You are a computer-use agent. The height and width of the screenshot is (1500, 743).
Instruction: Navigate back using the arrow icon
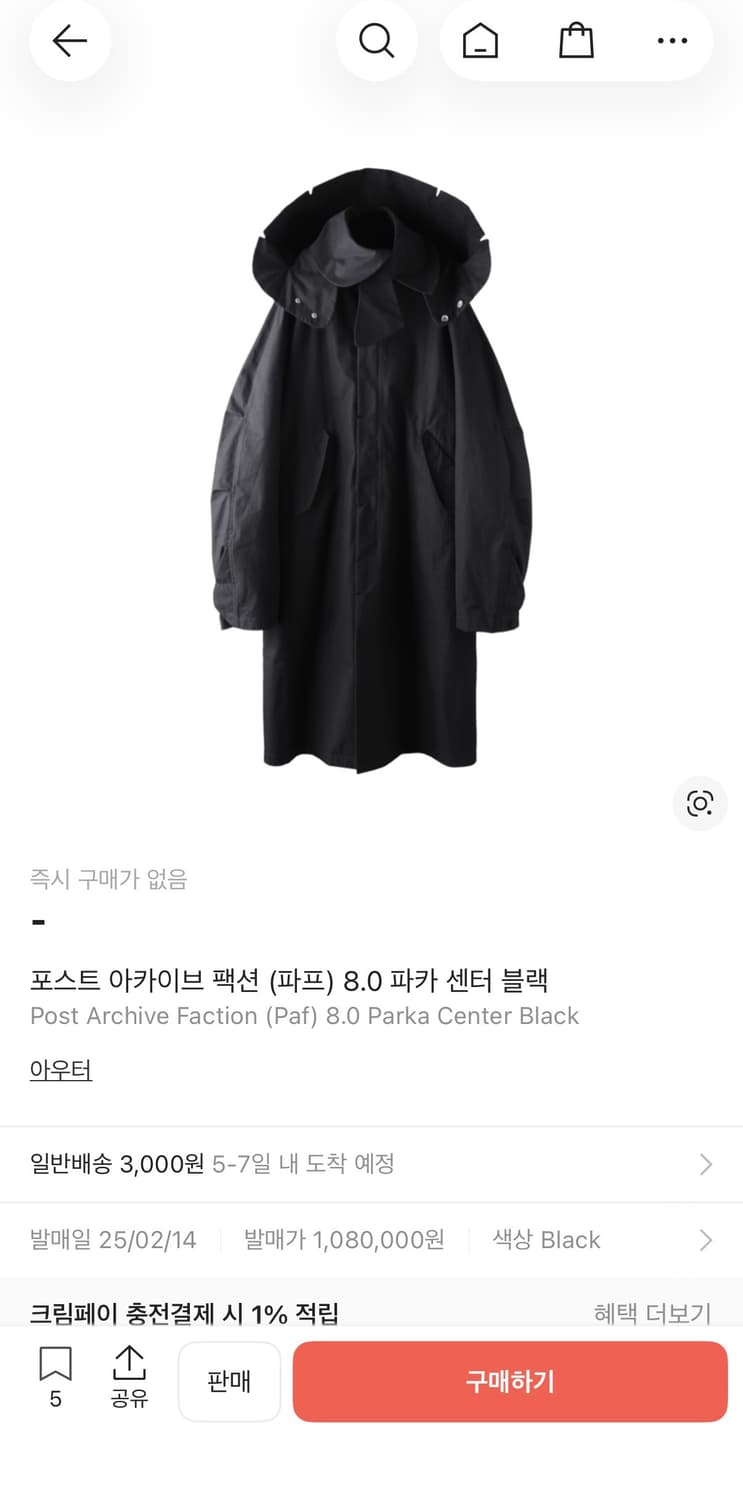click(69, 41)
